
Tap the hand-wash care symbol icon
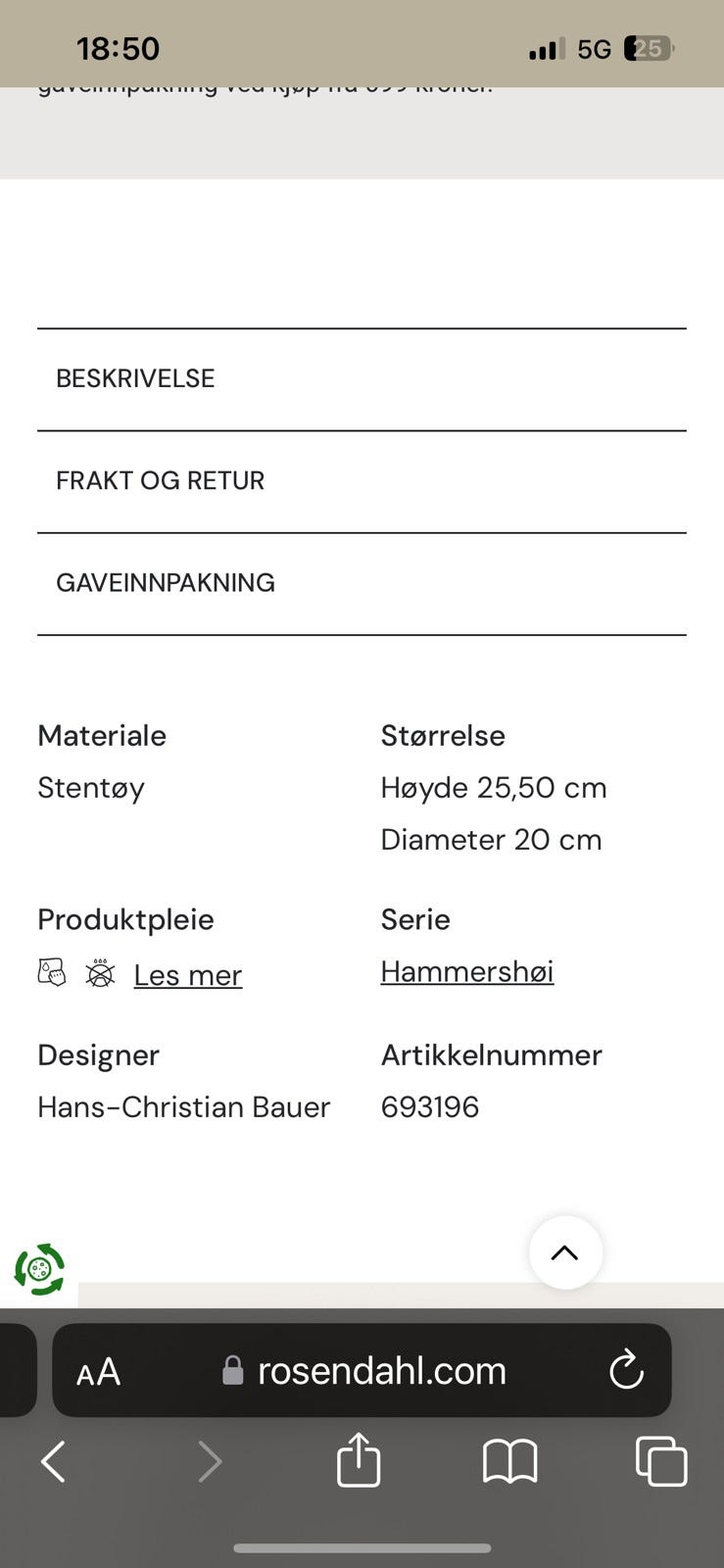point(51,974)
